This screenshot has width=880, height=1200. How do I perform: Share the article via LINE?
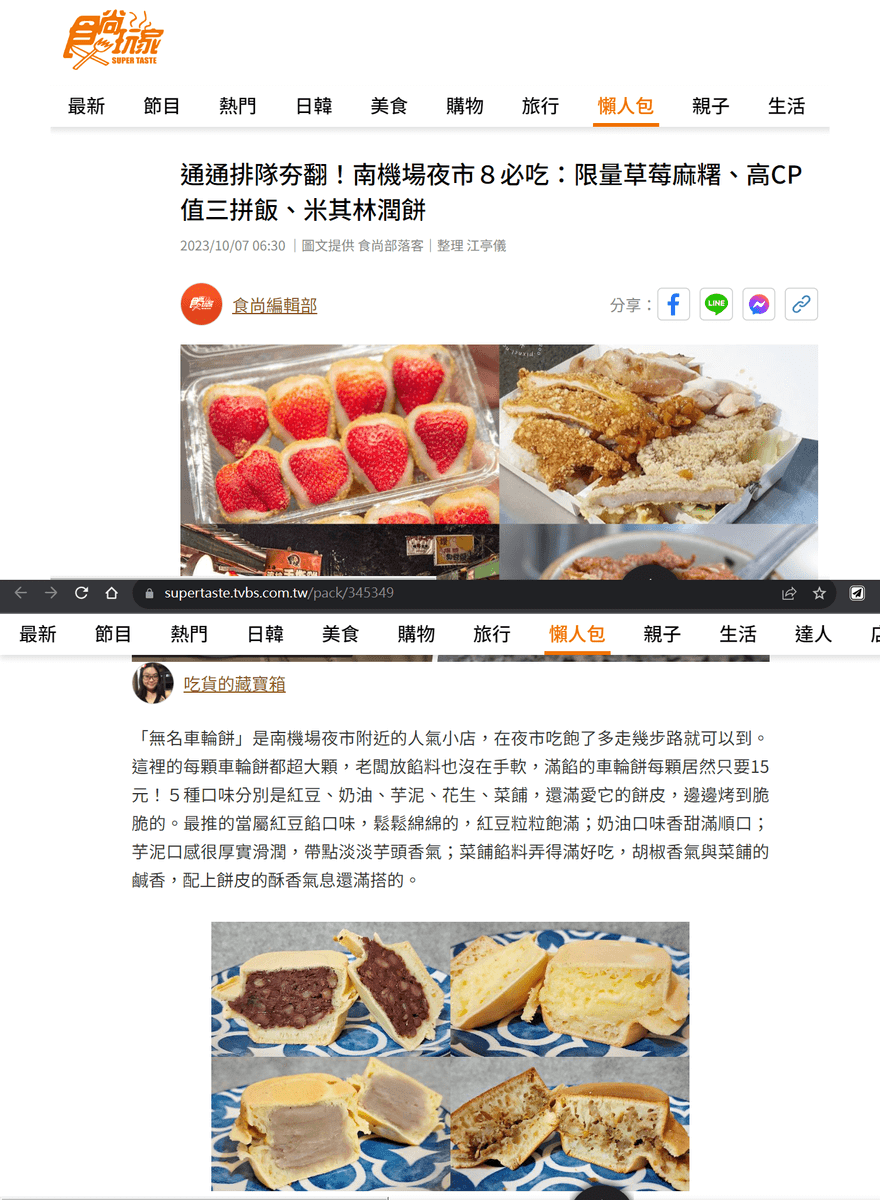tap(716, 305)
